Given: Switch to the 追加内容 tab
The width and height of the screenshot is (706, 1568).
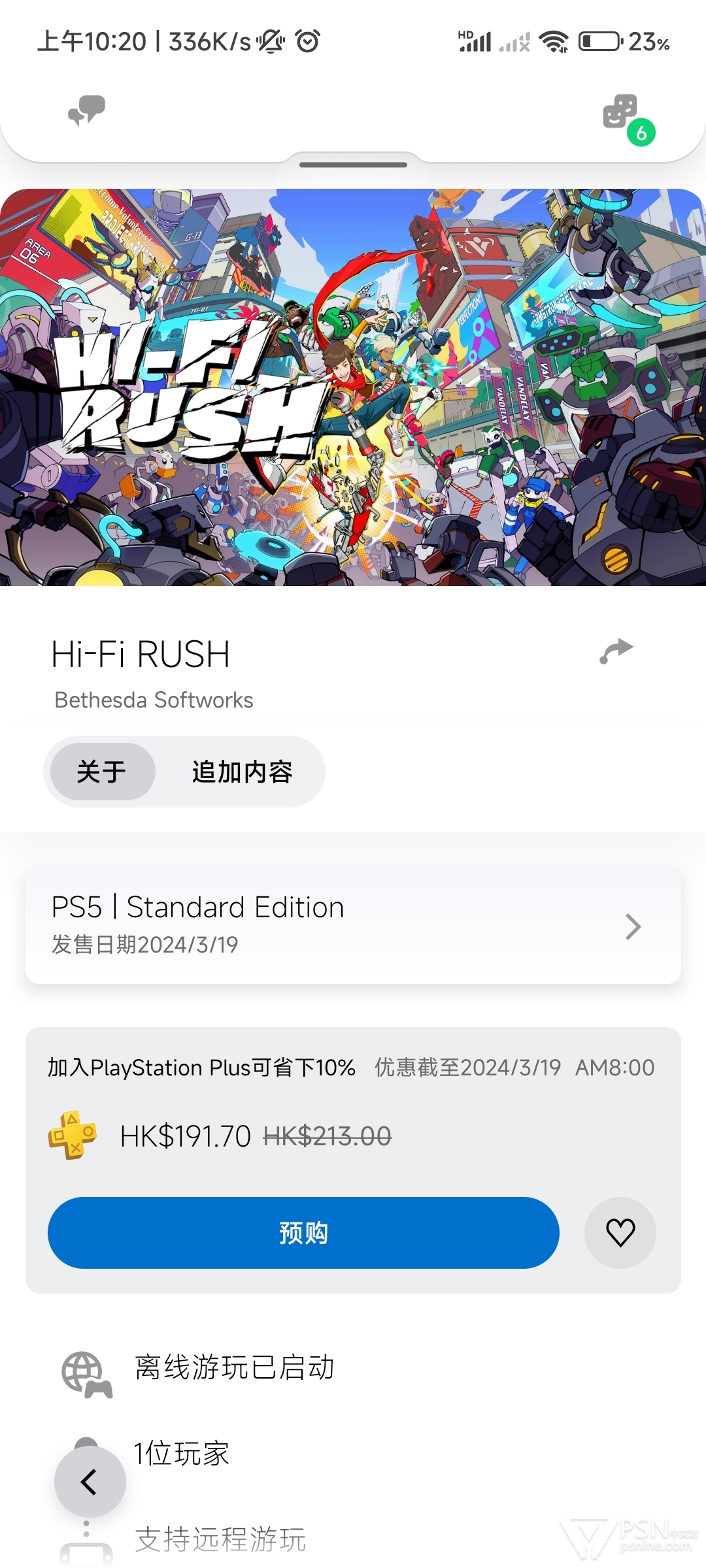Looking at the screenshot, I should [x=242, y=772].
